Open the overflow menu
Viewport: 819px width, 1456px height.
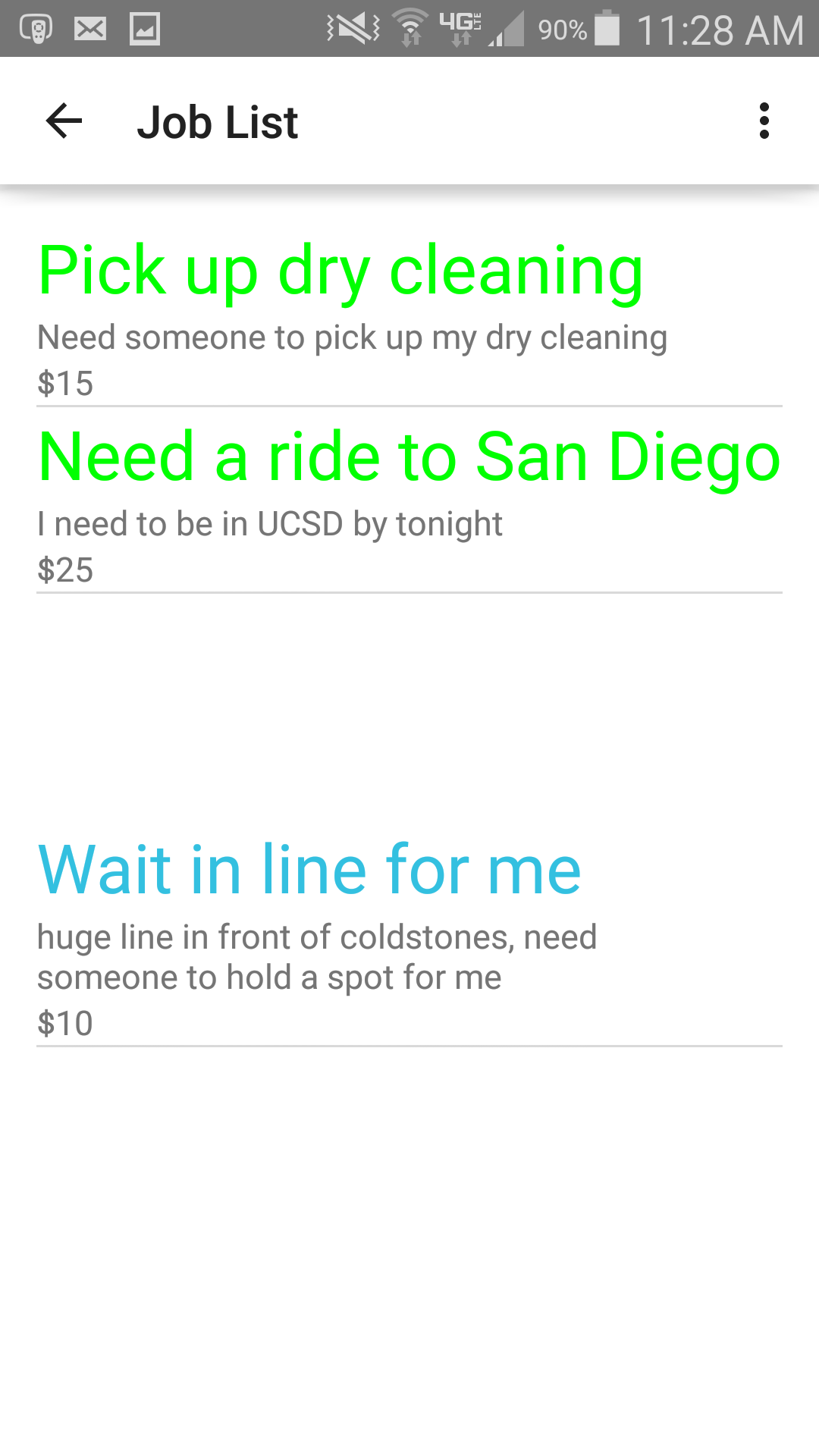(764, 121)
